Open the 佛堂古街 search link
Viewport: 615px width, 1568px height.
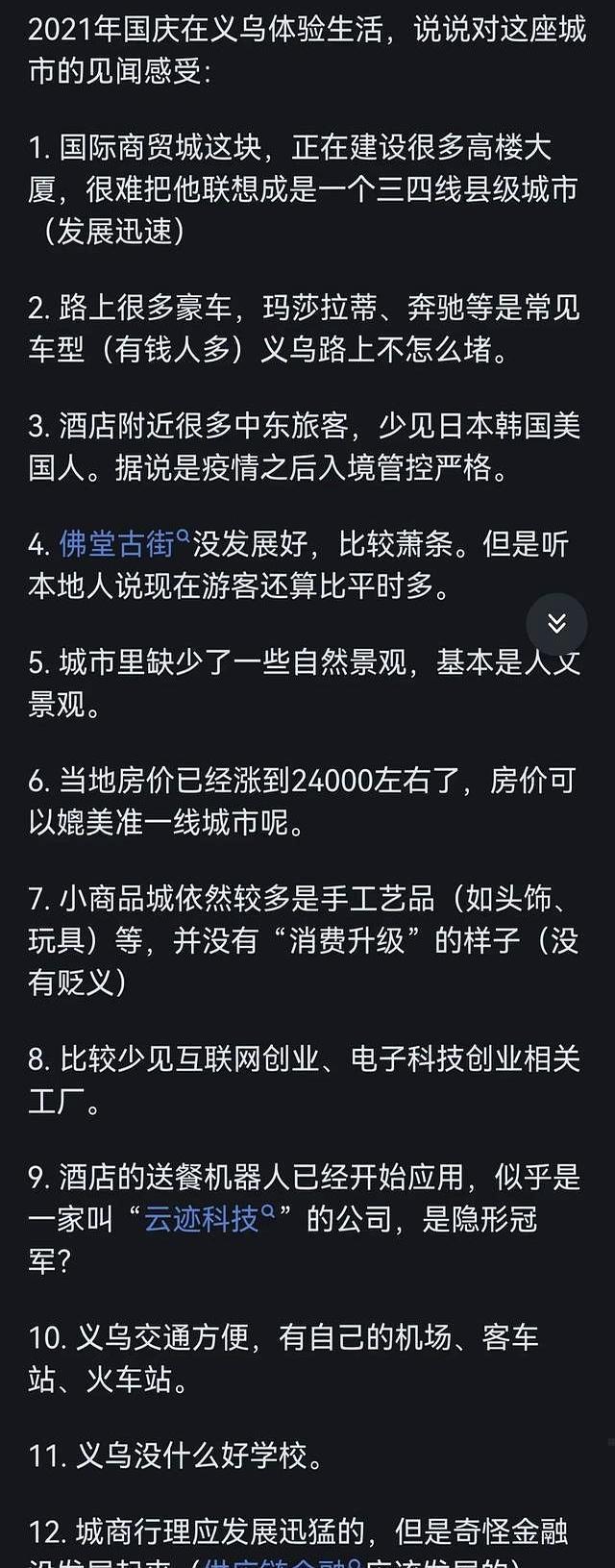122,544
